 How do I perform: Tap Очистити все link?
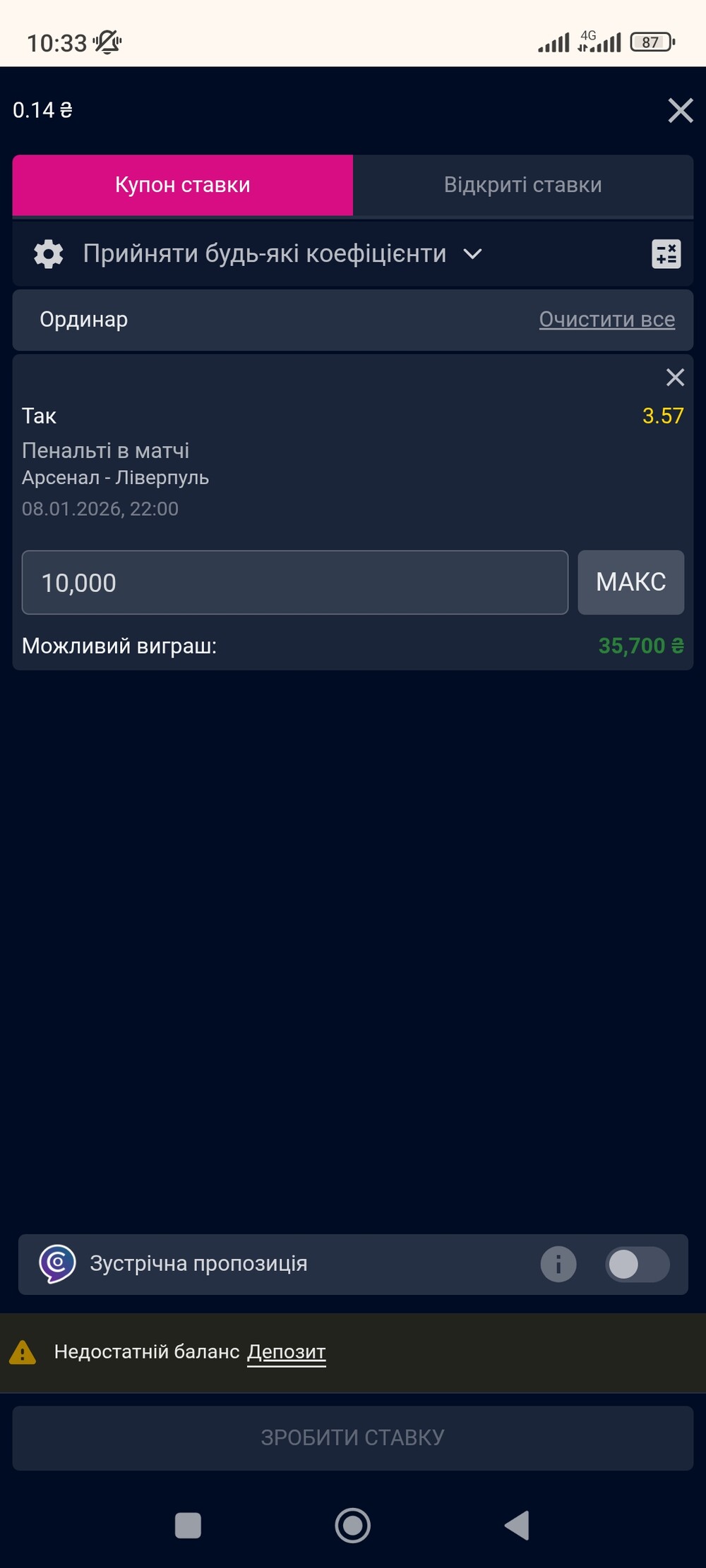[606, 320]
